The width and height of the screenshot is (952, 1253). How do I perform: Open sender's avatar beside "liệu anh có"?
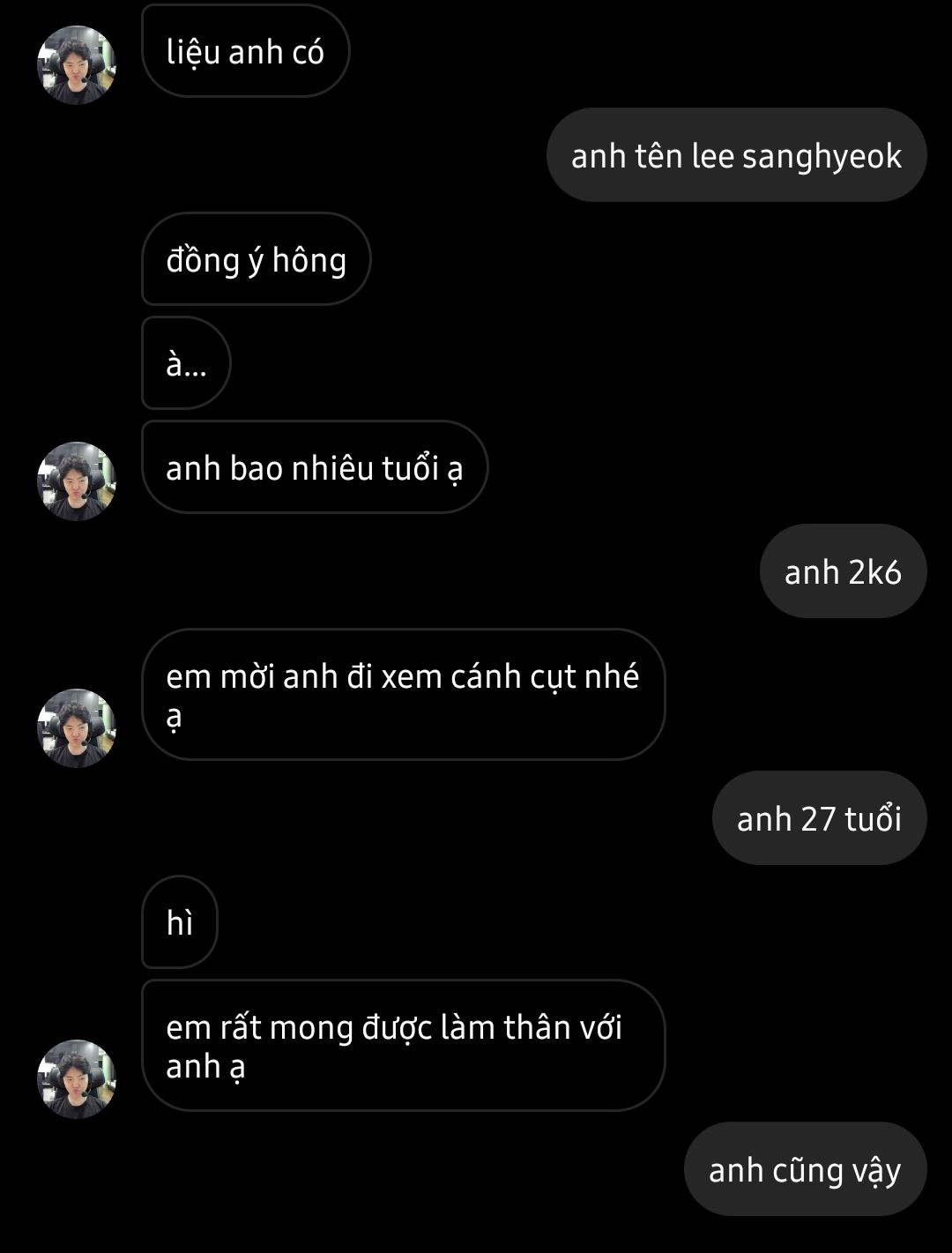click(77, 65)
